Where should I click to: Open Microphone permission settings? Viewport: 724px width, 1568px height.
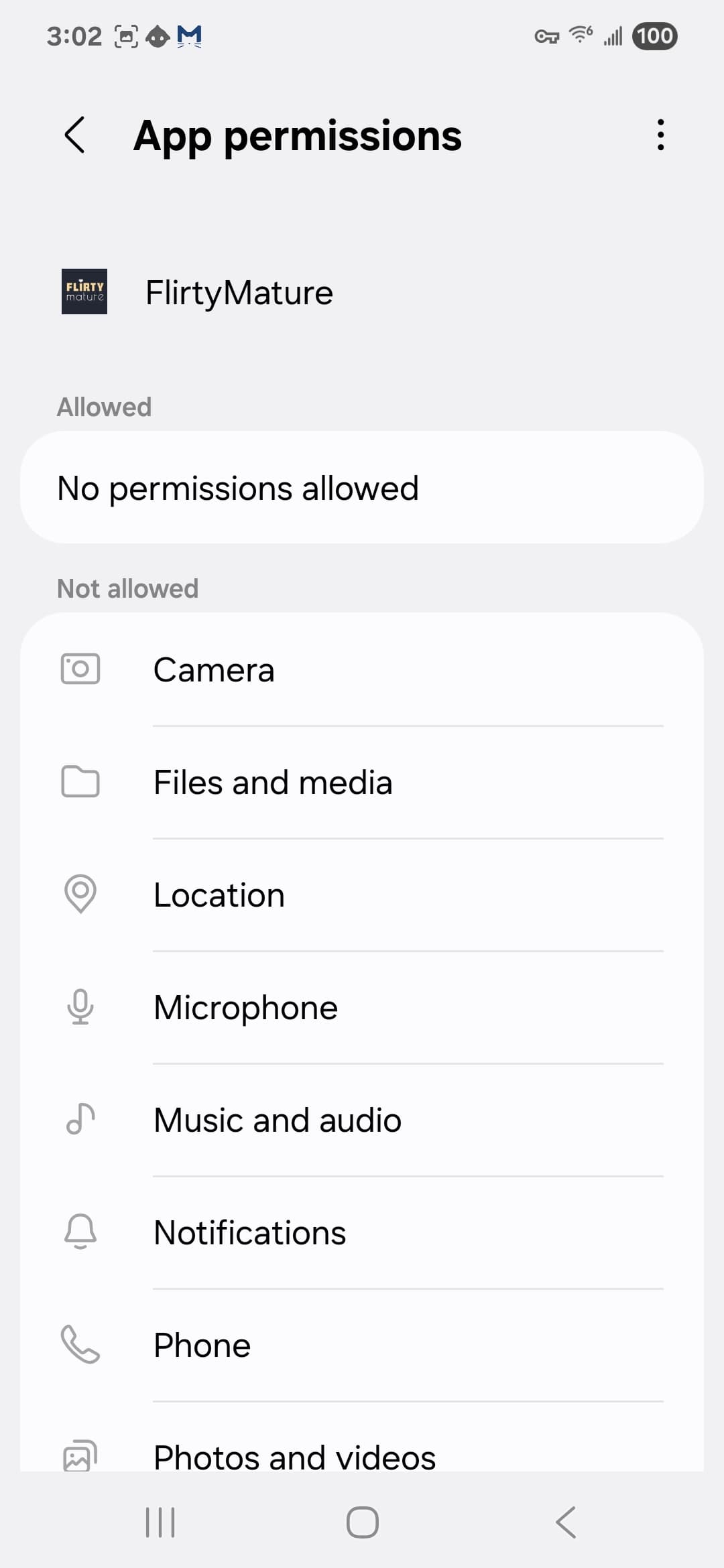point(362,1007)
